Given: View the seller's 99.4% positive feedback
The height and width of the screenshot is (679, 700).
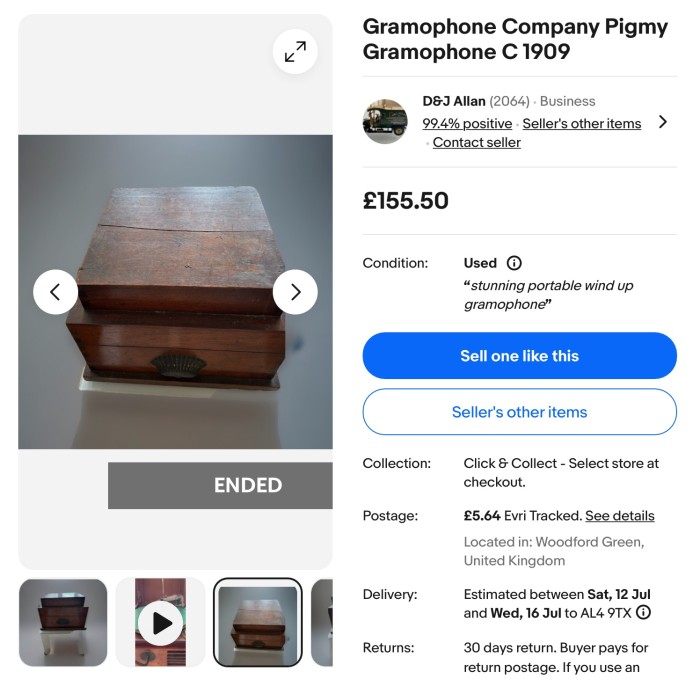Looking at the screenshot, I should click(467, 124).
